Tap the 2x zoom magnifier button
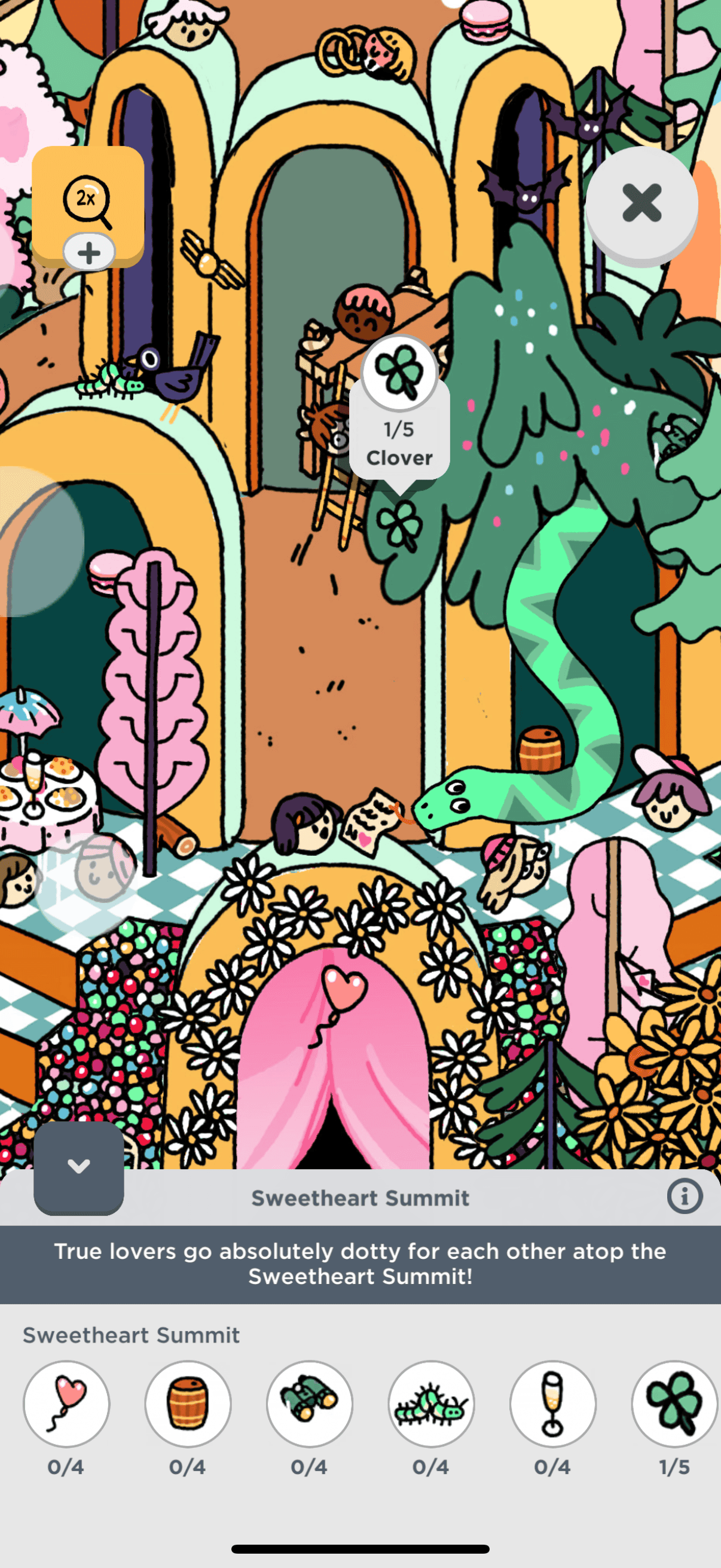The height and width of the screenshot is (1568, 721). [x=88, y=201]
